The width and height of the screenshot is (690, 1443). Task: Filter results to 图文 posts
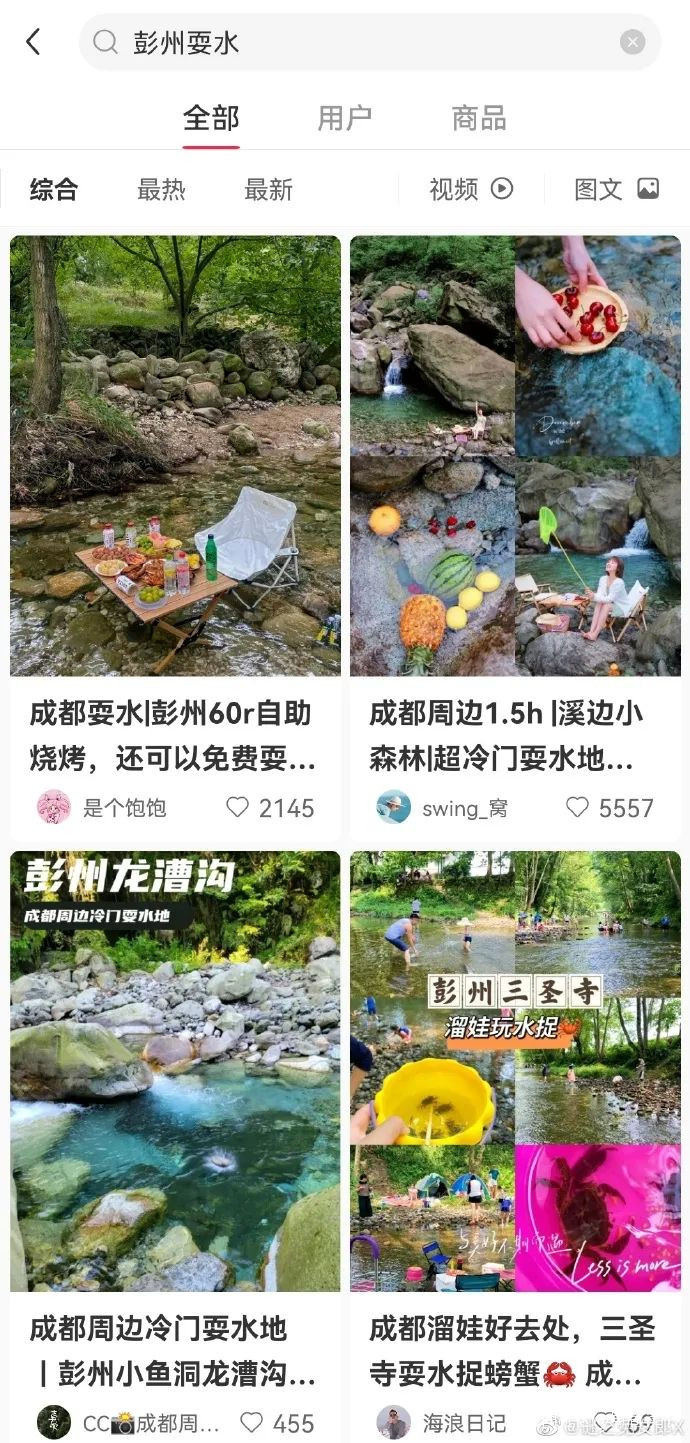(616, 189)
